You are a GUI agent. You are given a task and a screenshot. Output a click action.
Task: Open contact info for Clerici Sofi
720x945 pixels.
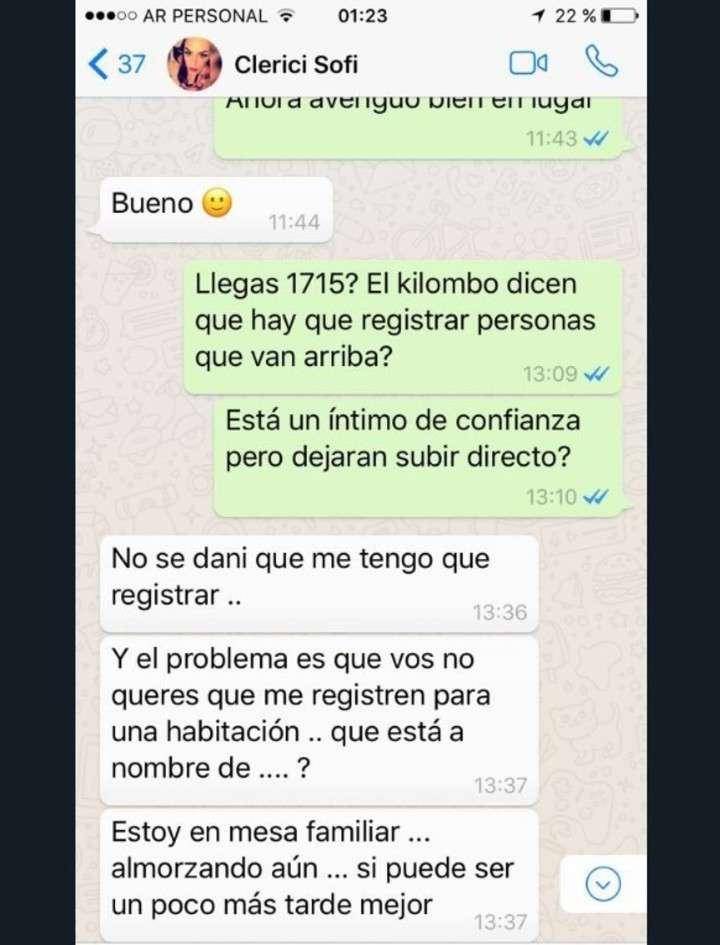click(296, 65)
